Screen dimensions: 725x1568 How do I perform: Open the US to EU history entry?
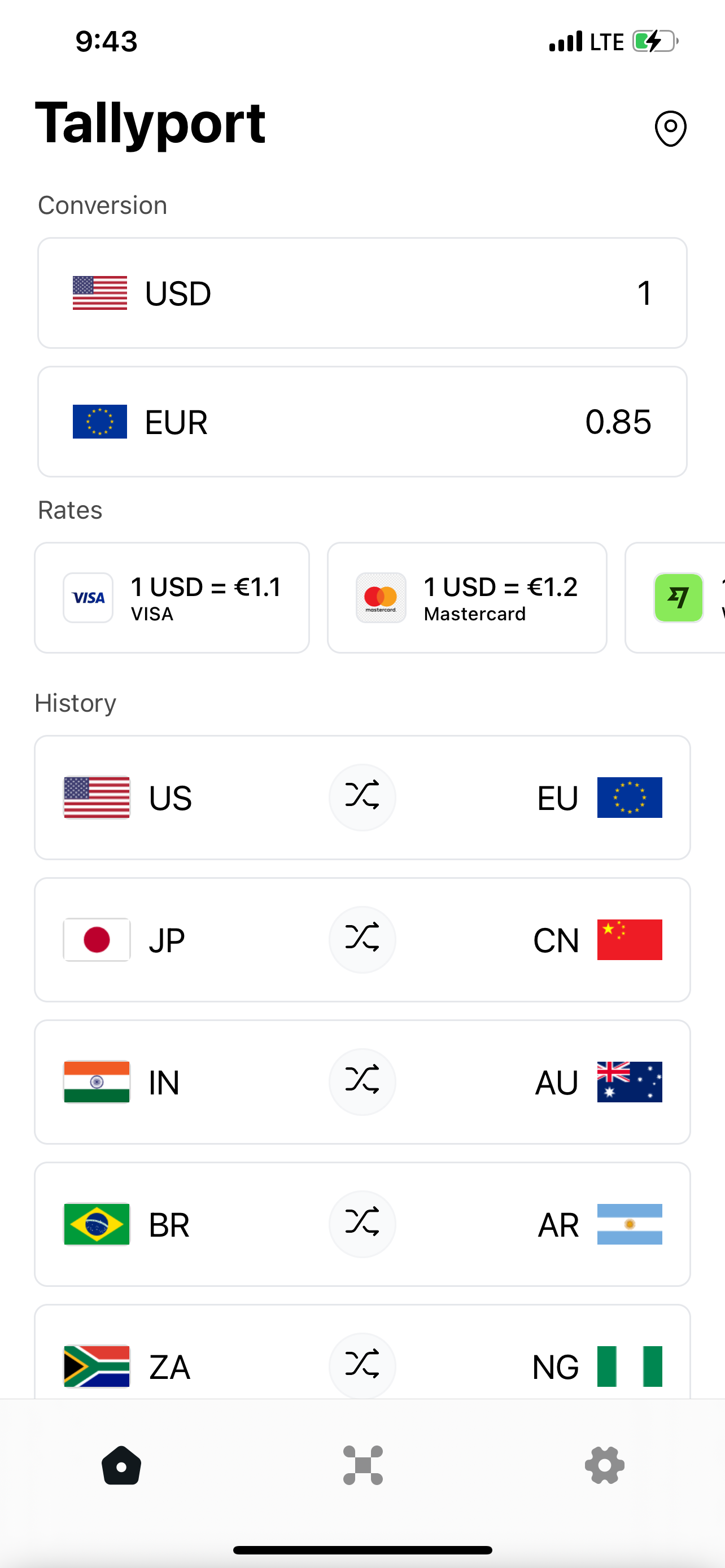pyautogui.click(x=362, y=798)
